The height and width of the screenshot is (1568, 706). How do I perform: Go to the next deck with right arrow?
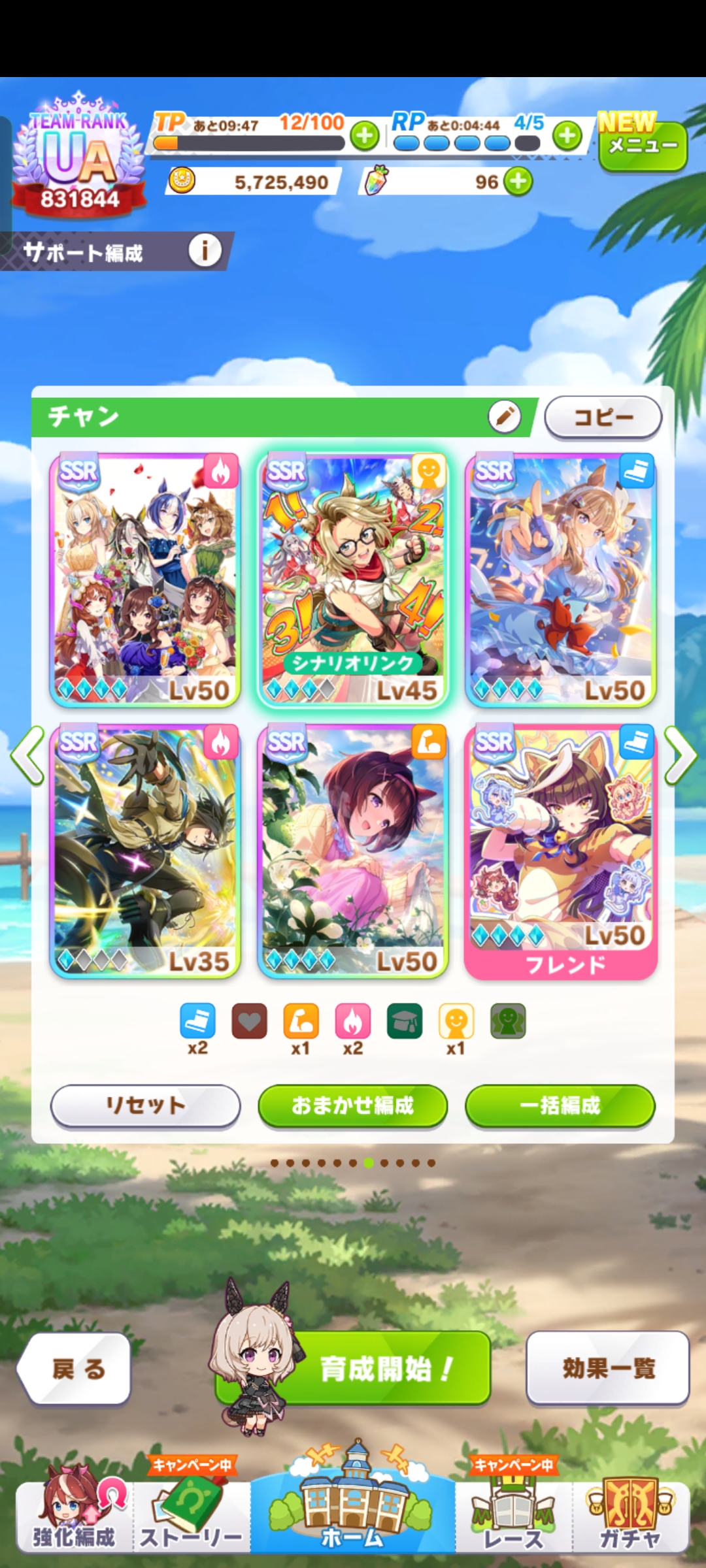click(x=680, y=755)
